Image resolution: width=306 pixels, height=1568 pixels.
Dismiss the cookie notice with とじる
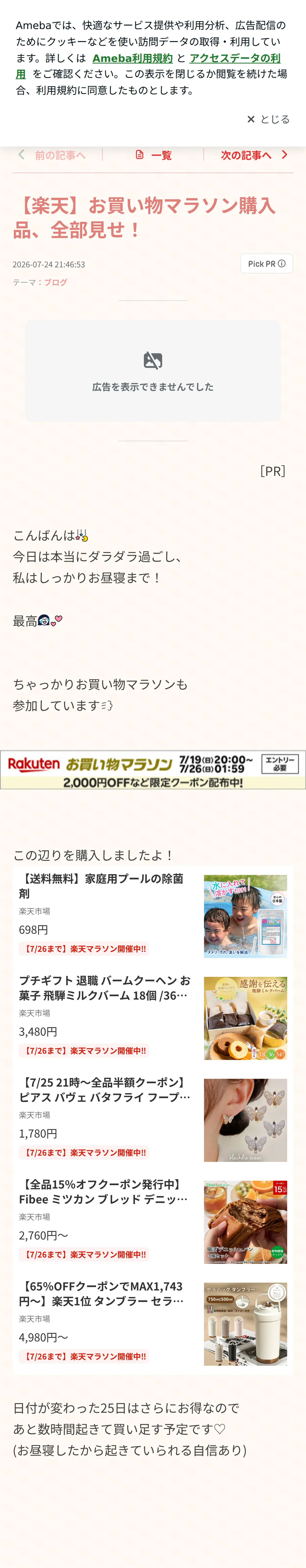(268, 119)
